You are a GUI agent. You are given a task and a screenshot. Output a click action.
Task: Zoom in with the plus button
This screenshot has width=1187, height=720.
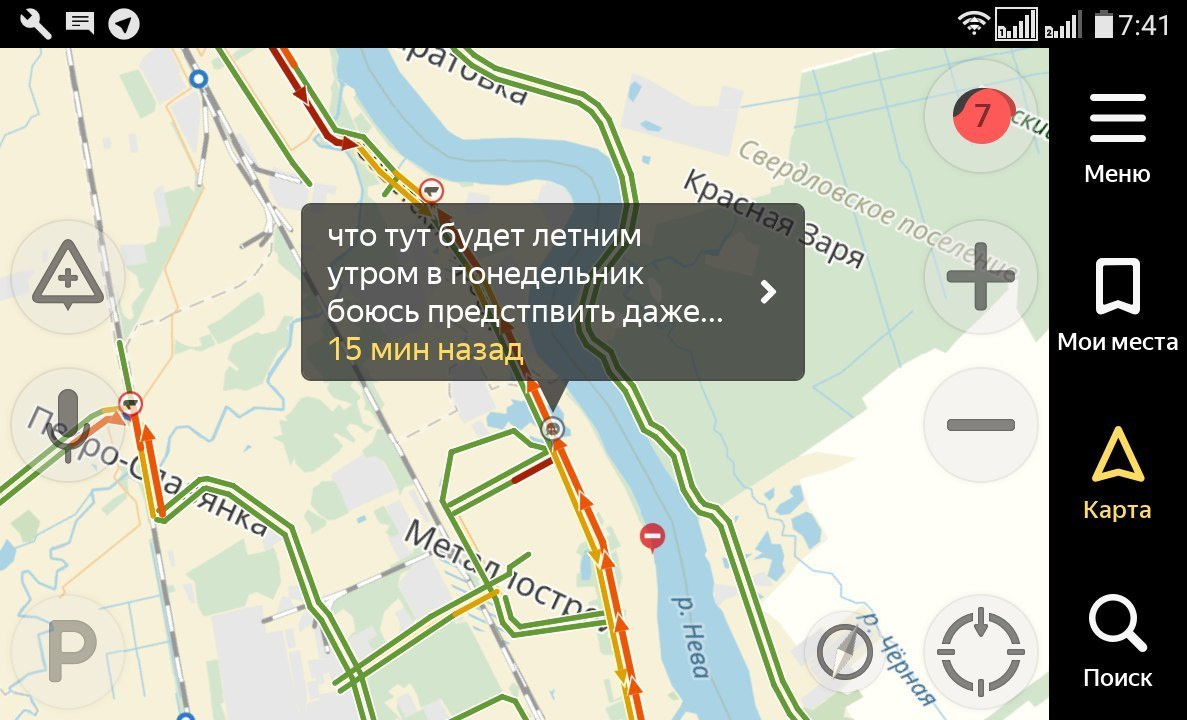pos(980,277)
